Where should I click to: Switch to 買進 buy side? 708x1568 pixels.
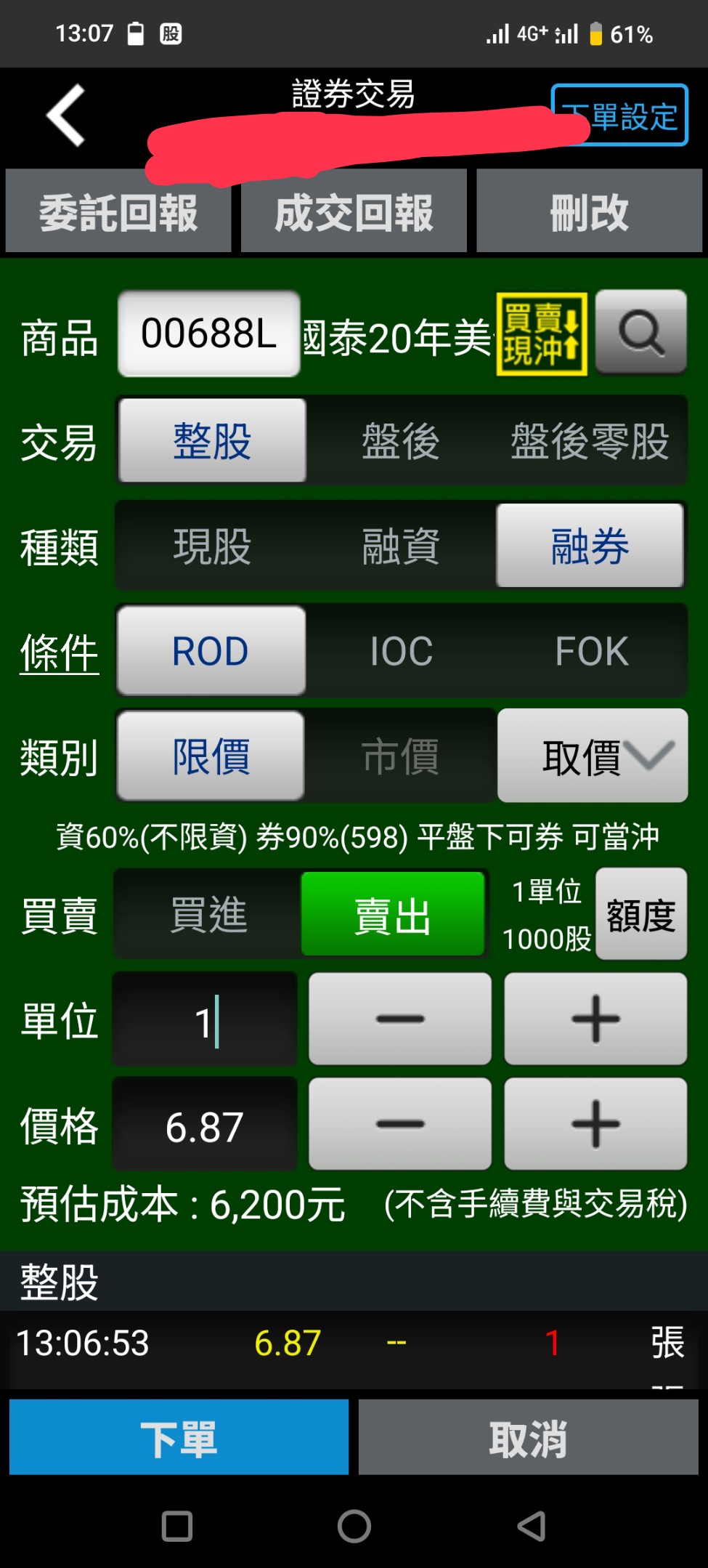tap(209, 914)
